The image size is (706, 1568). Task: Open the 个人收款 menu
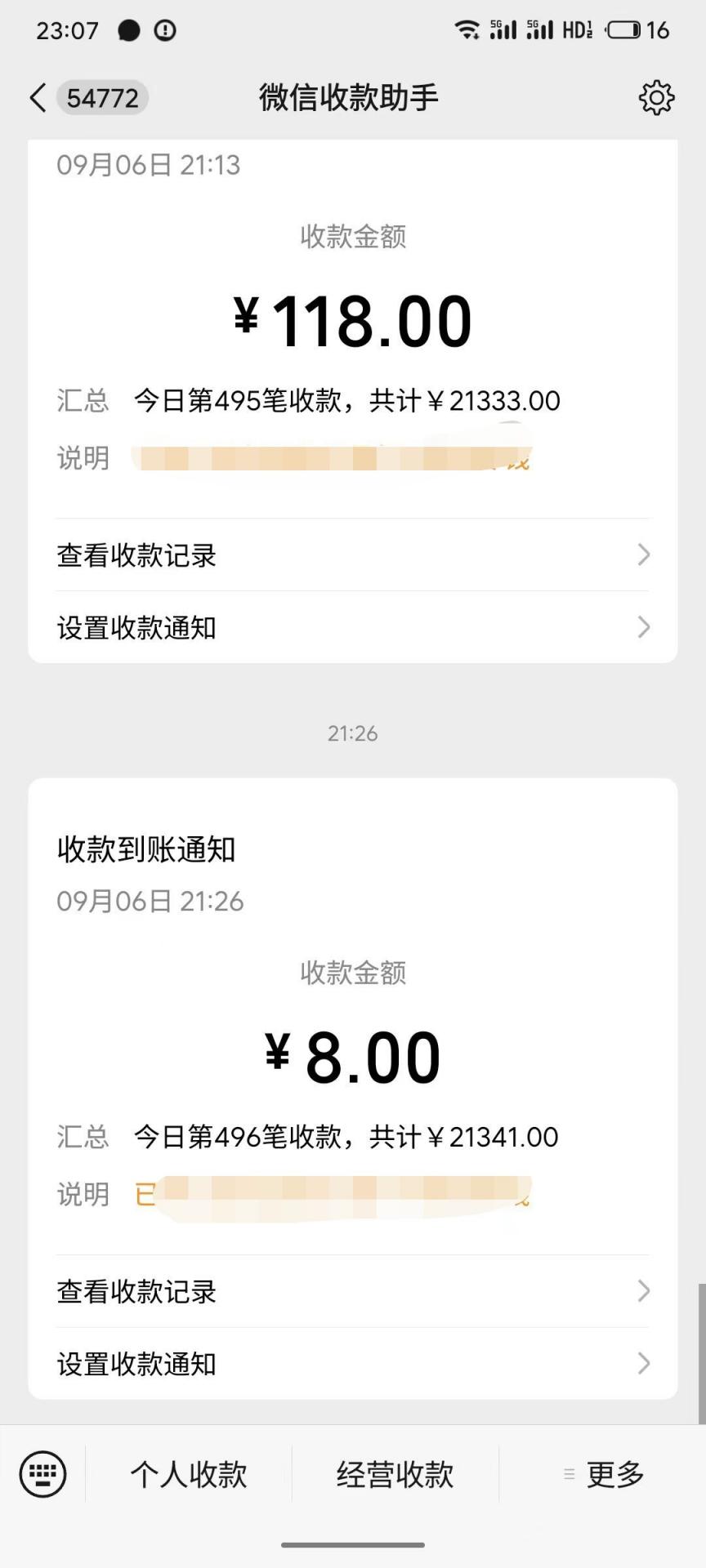[x=189, y=1474]
